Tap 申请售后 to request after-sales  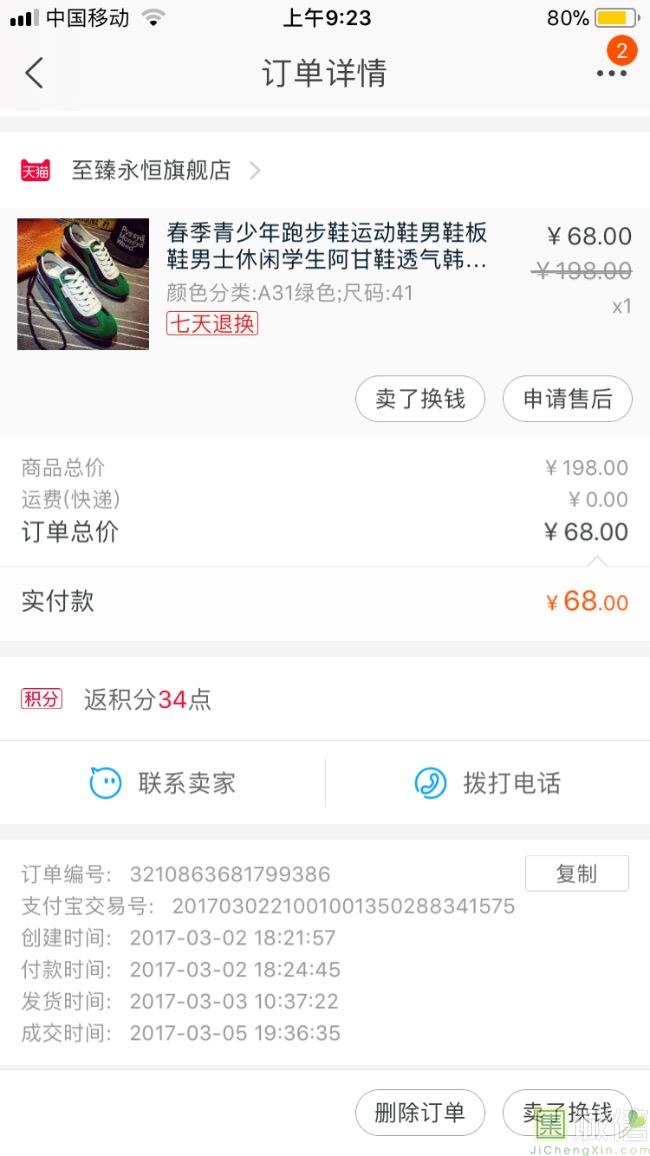point(567,399)
